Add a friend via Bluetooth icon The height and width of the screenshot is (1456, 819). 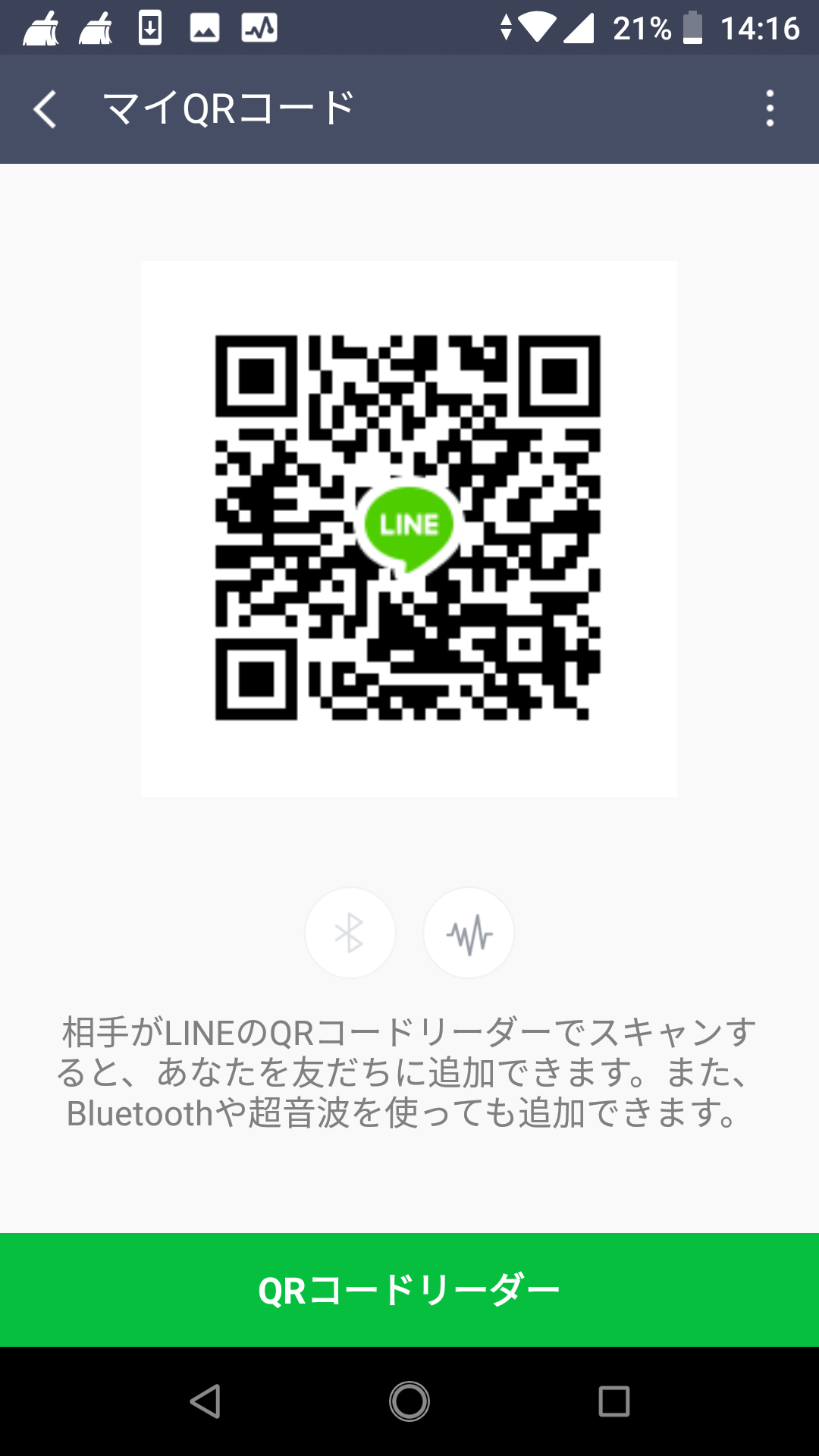[x=350, y=933]
